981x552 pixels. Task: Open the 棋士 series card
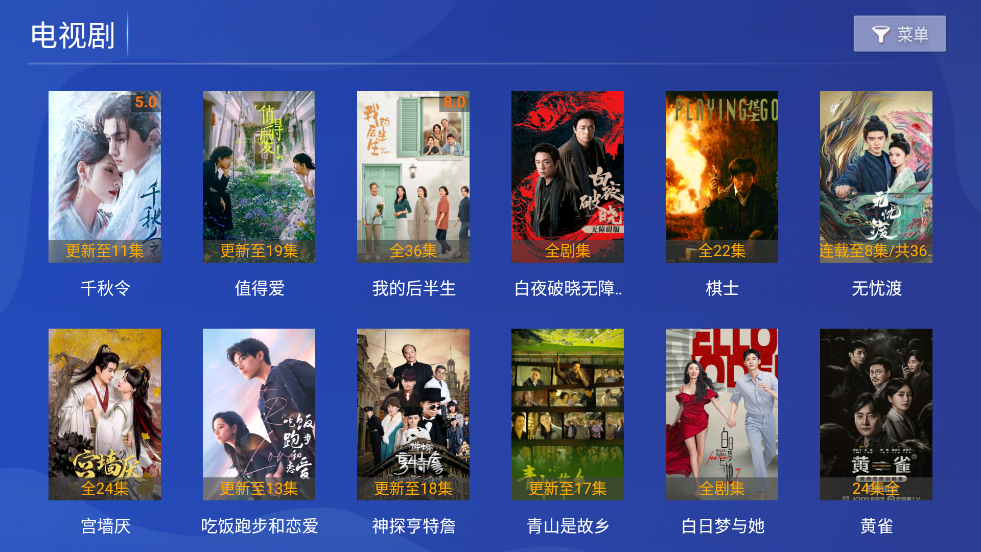[721, 177]
